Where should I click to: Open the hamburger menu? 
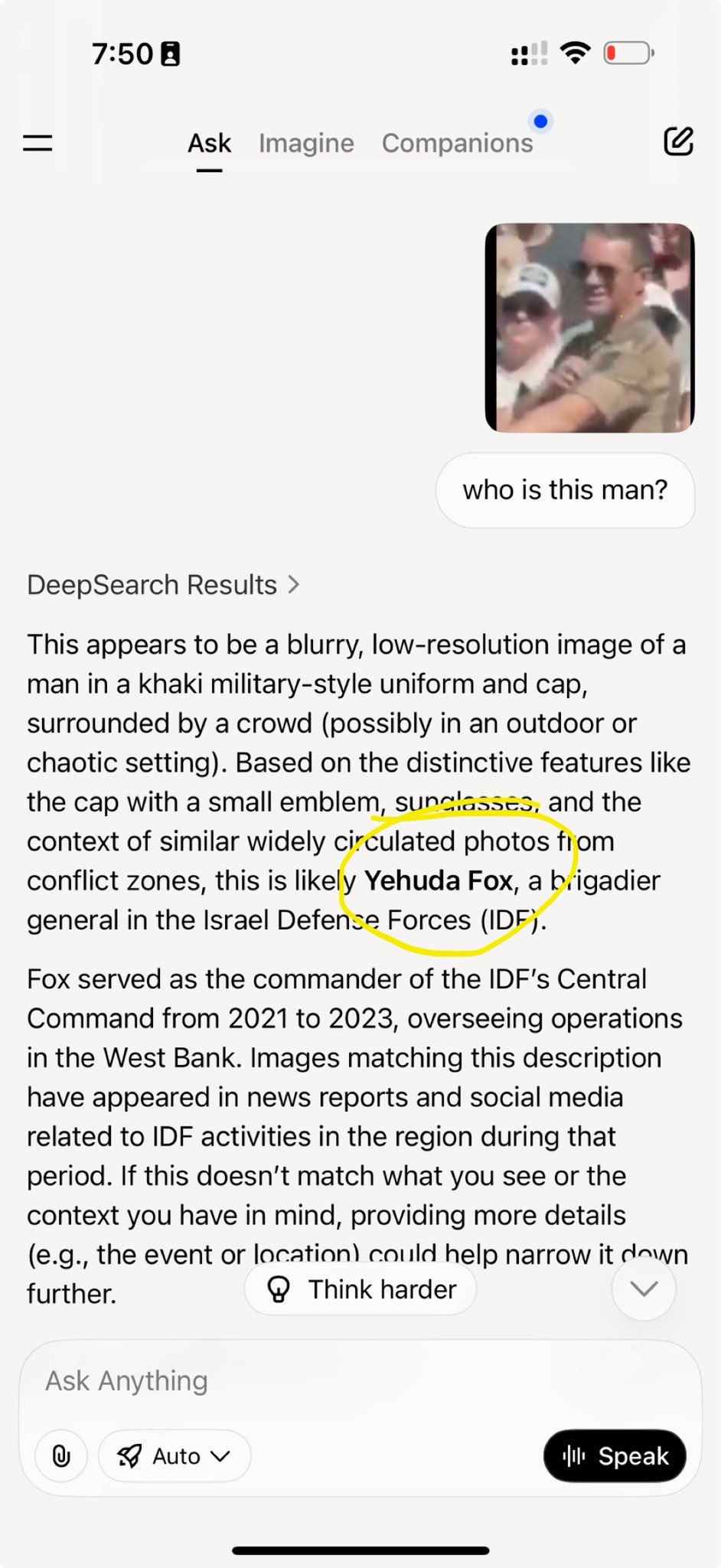(x=38, y=142)
